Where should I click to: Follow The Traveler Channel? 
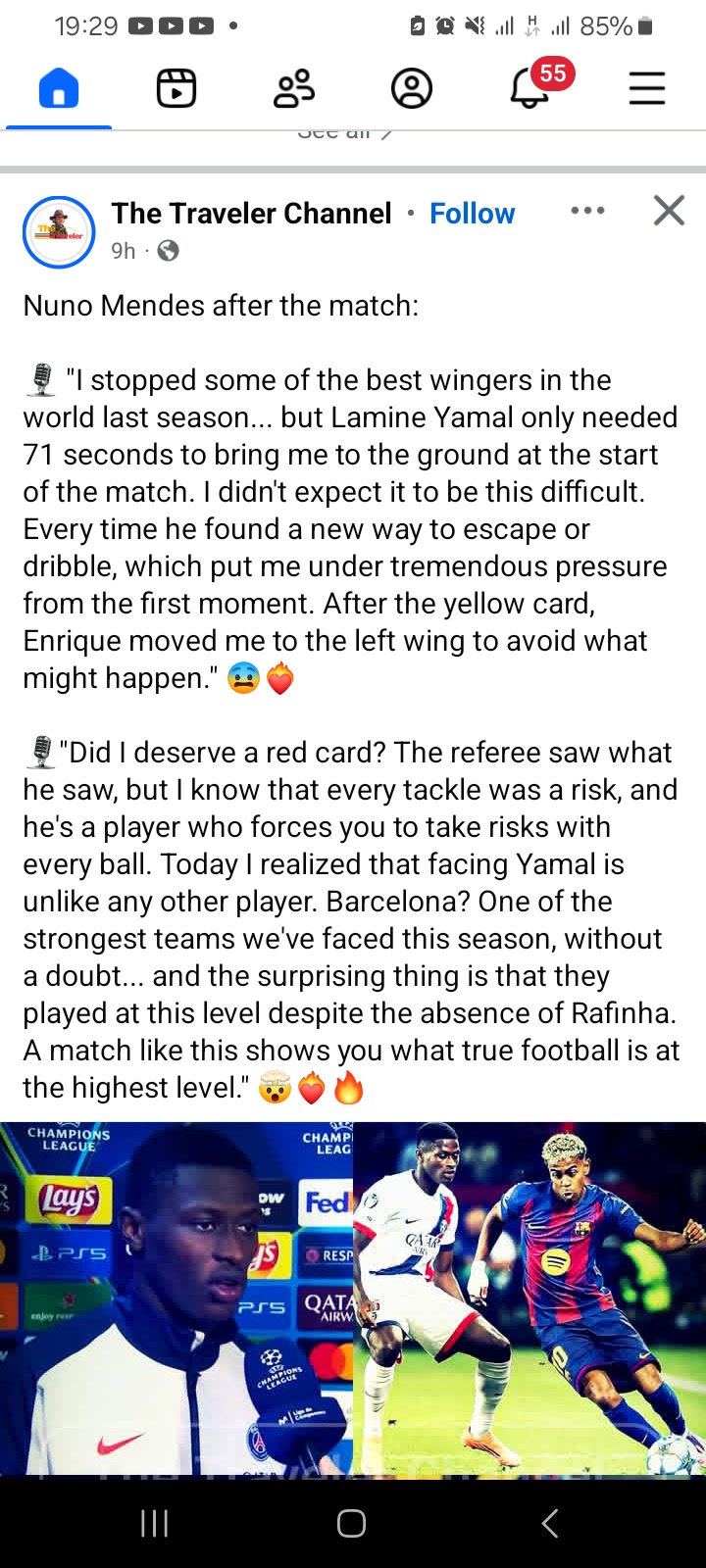[472, 214]
